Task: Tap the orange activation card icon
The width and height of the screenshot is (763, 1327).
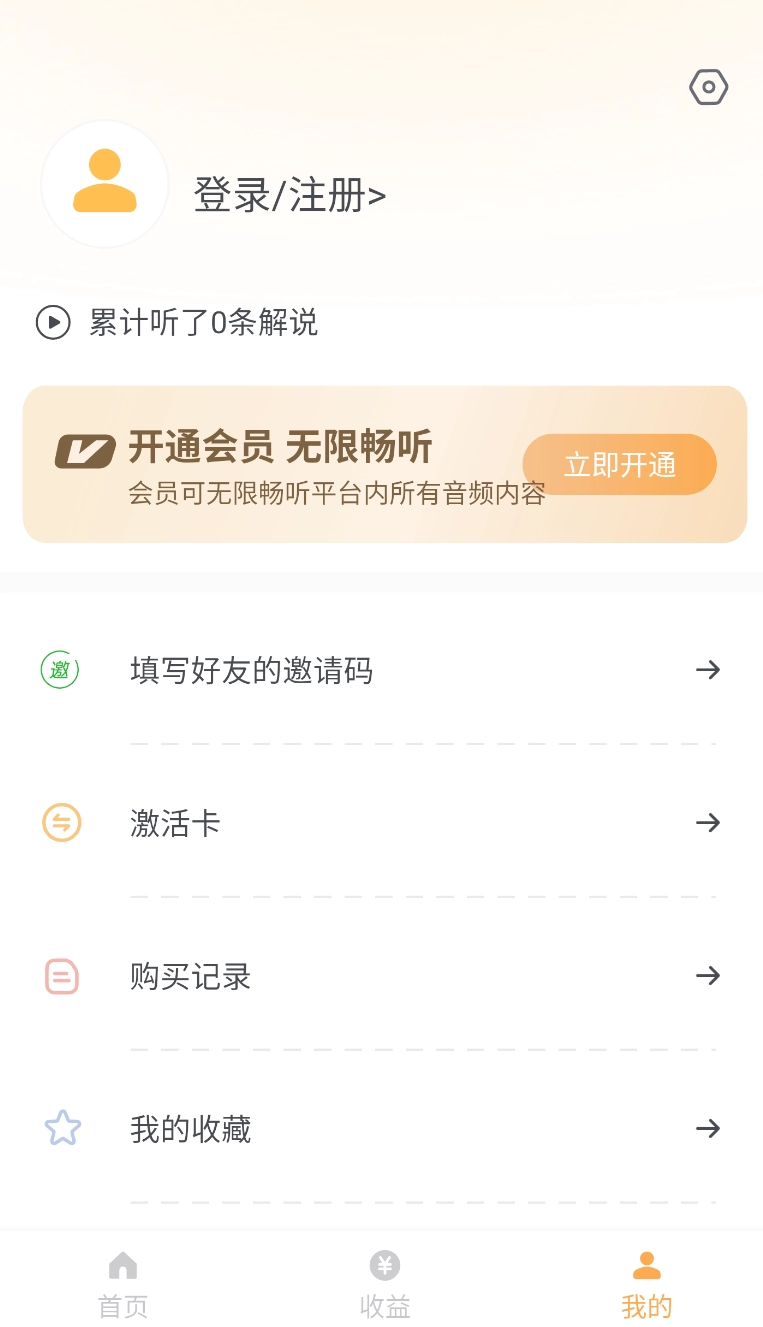Action: pos(61,823)
